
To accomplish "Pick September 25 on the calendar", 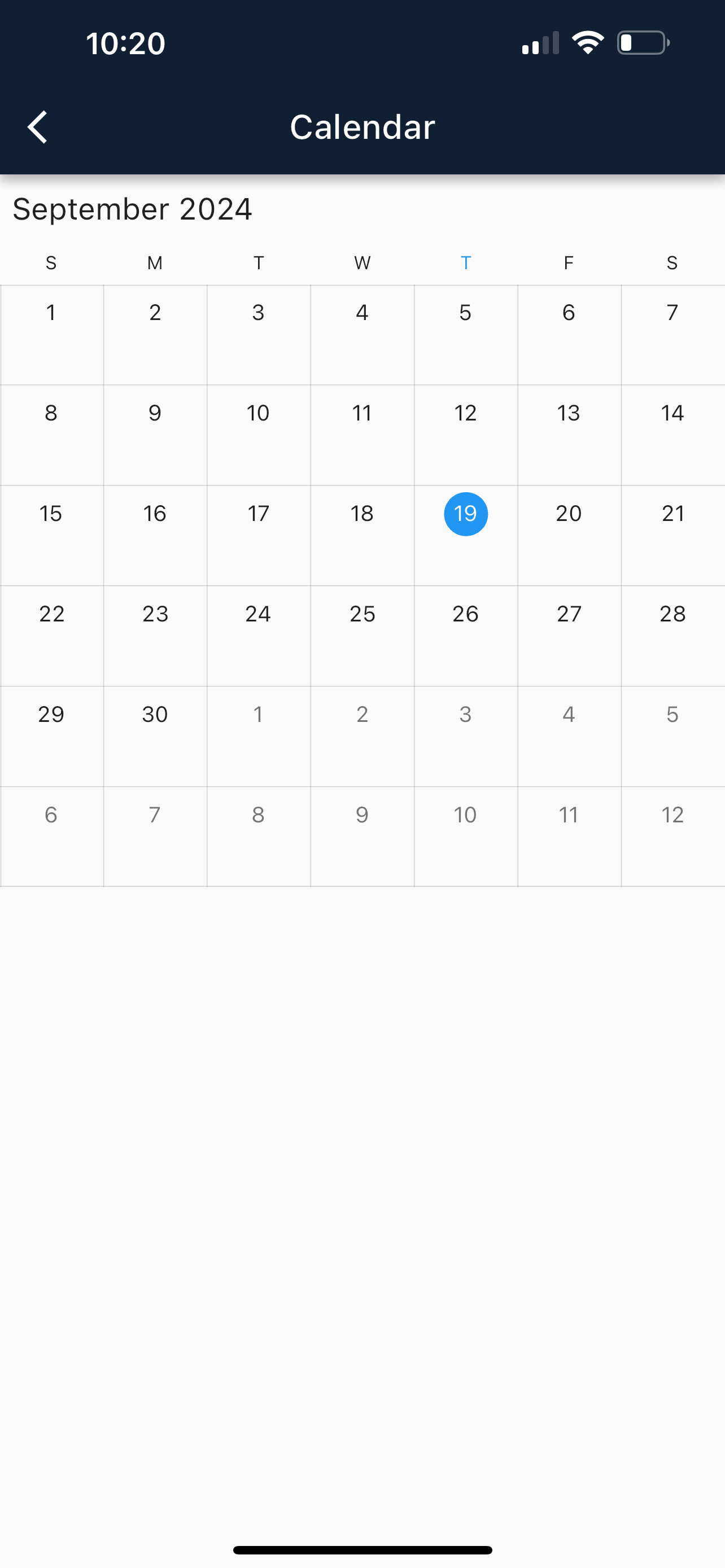I will point(362,636).
